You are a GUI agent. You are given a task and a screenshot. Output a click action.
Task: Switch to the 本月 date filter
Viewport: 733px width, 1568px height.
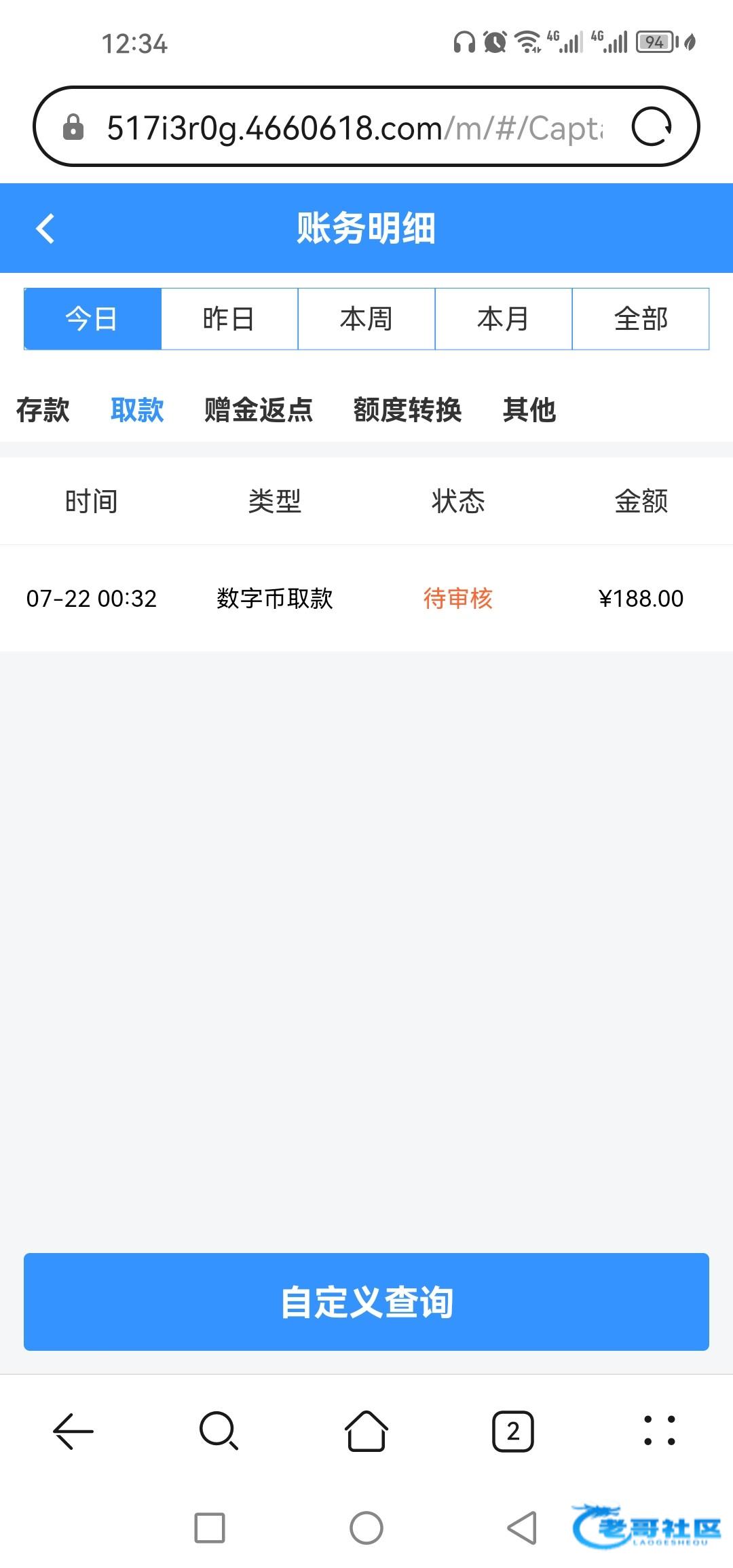504,319
